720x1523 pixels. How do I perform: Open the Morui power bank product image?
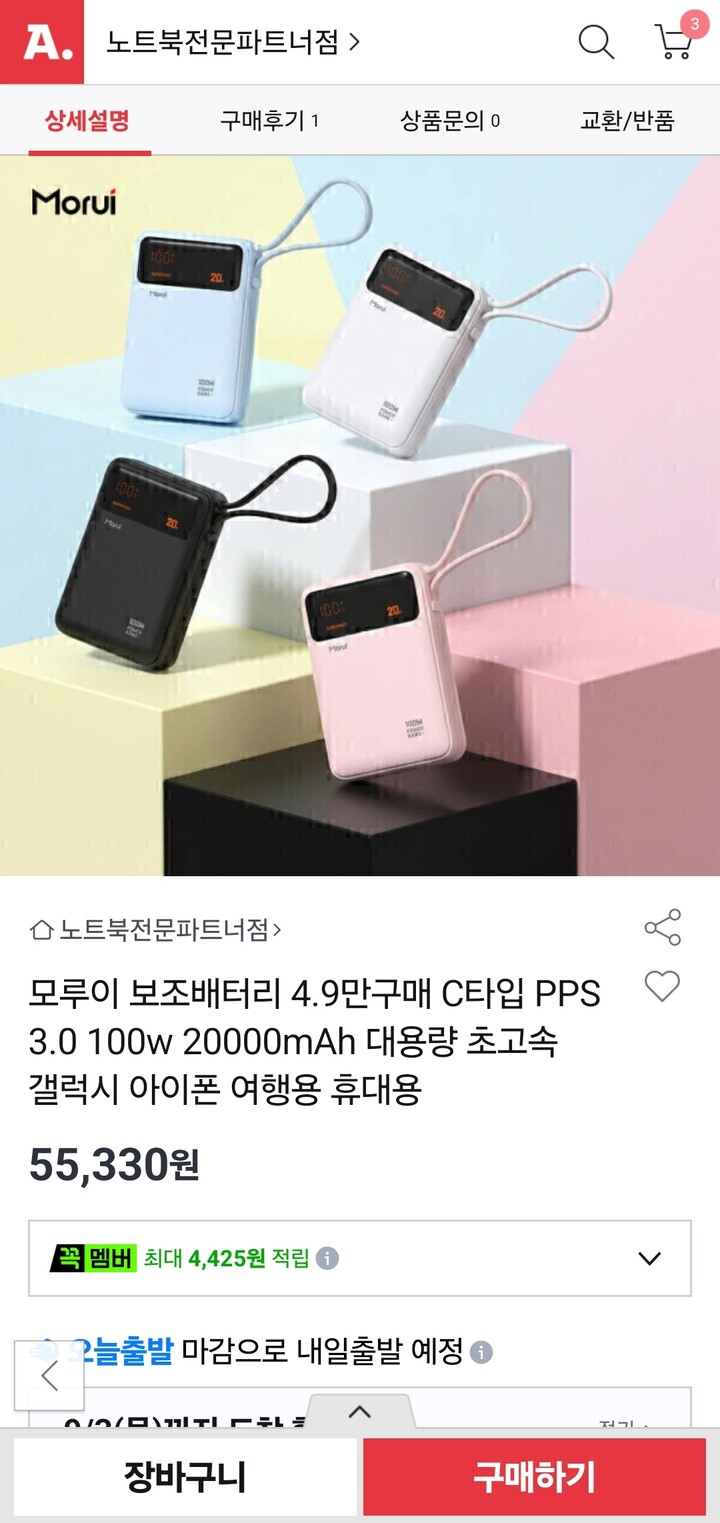(360, 516)
